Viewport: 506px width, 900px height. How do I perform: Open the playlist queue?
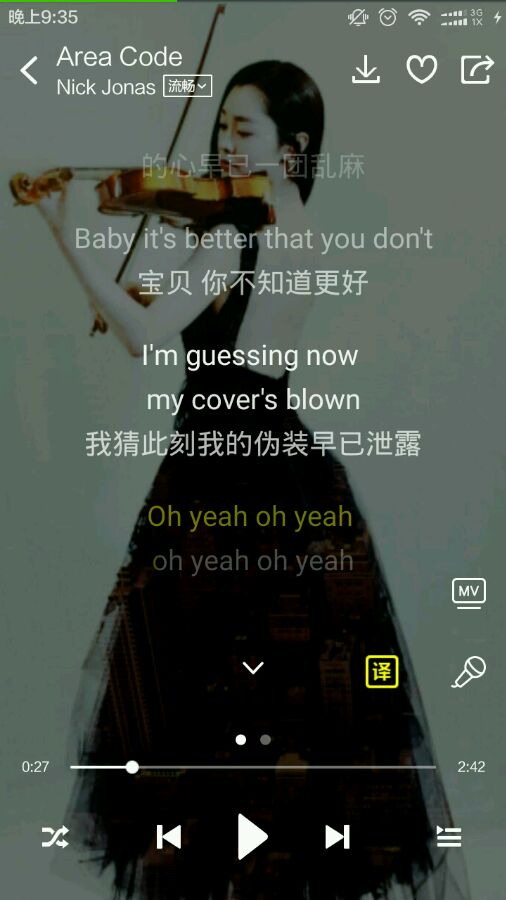[449, 837]
